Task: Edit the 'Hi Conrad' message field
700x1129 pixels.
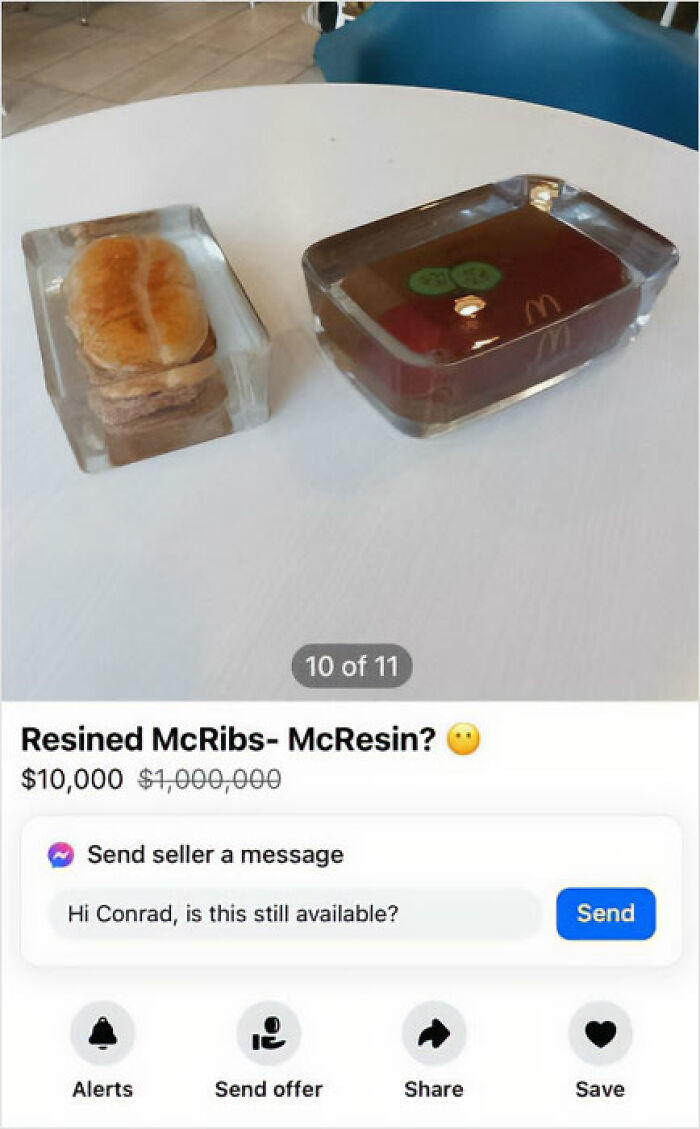Action: point(295,913)
